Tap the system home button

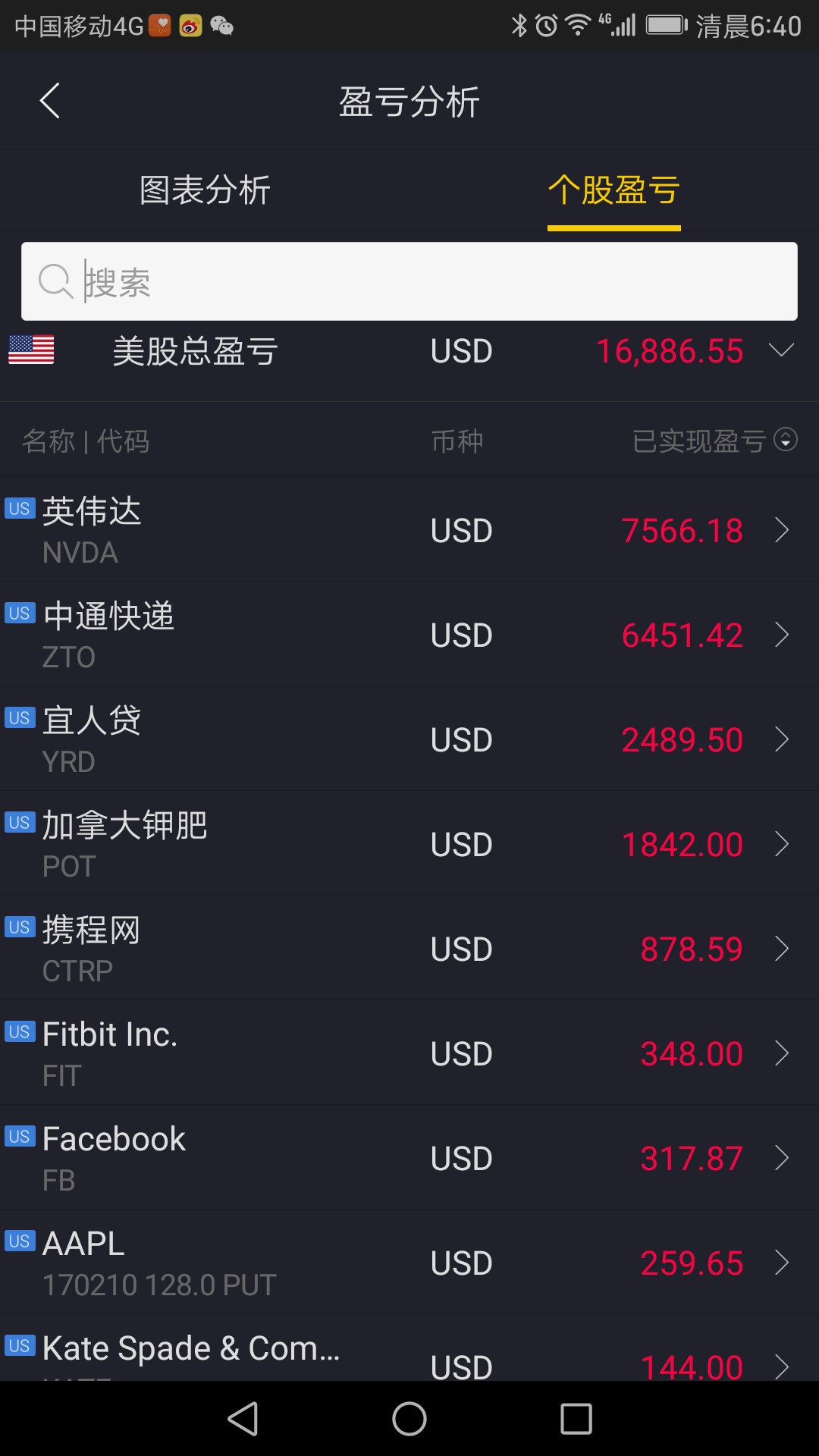pyautogui.click(x=409, y=1418)
